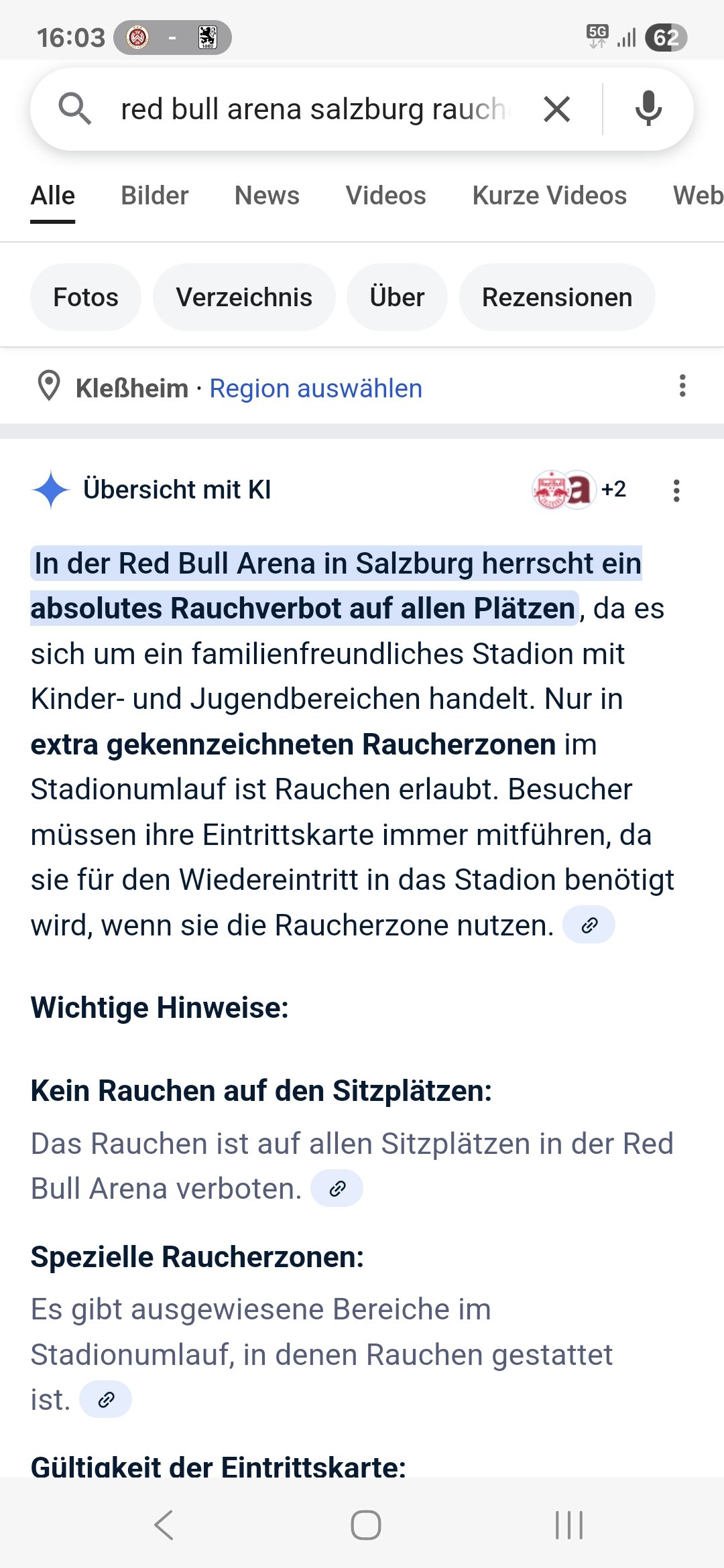Open the Übersicht mit KI overflow menu

[x=676, y=491]
